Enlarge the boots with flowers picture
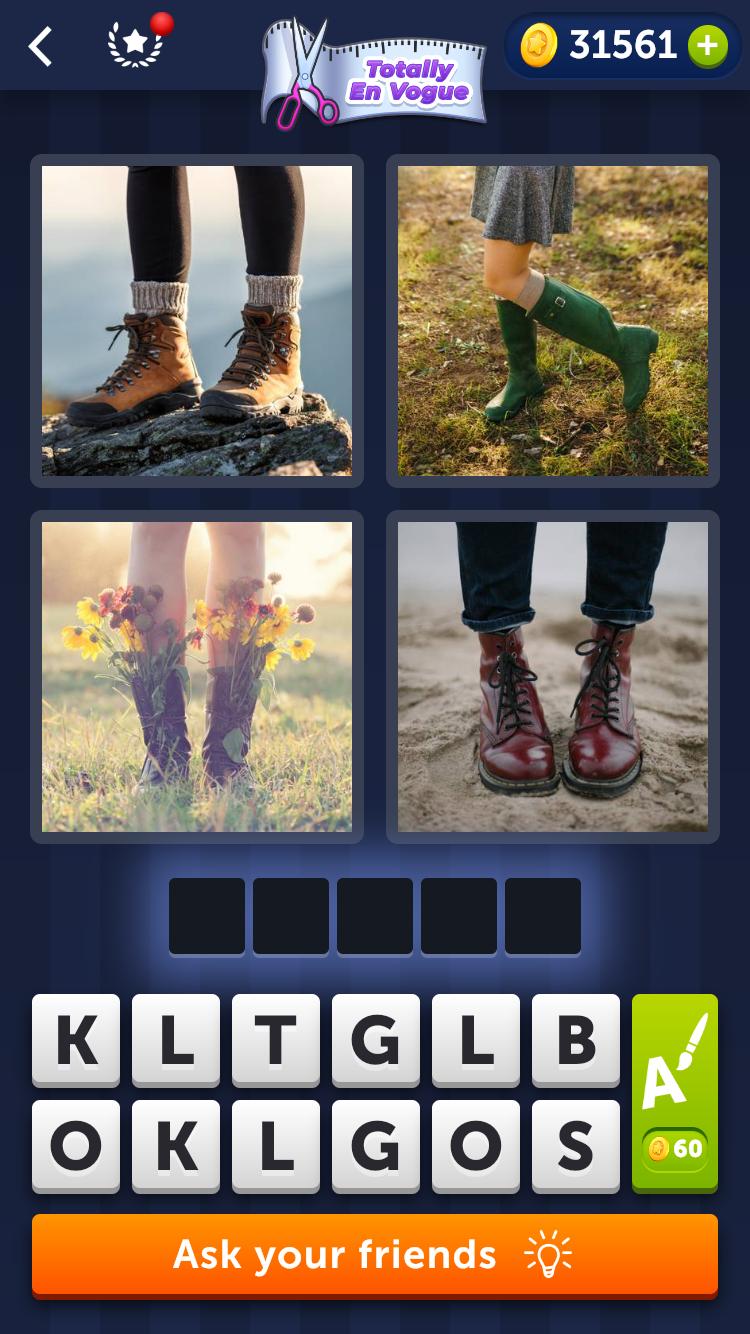The image size is (750, 1334). (197, 676)
